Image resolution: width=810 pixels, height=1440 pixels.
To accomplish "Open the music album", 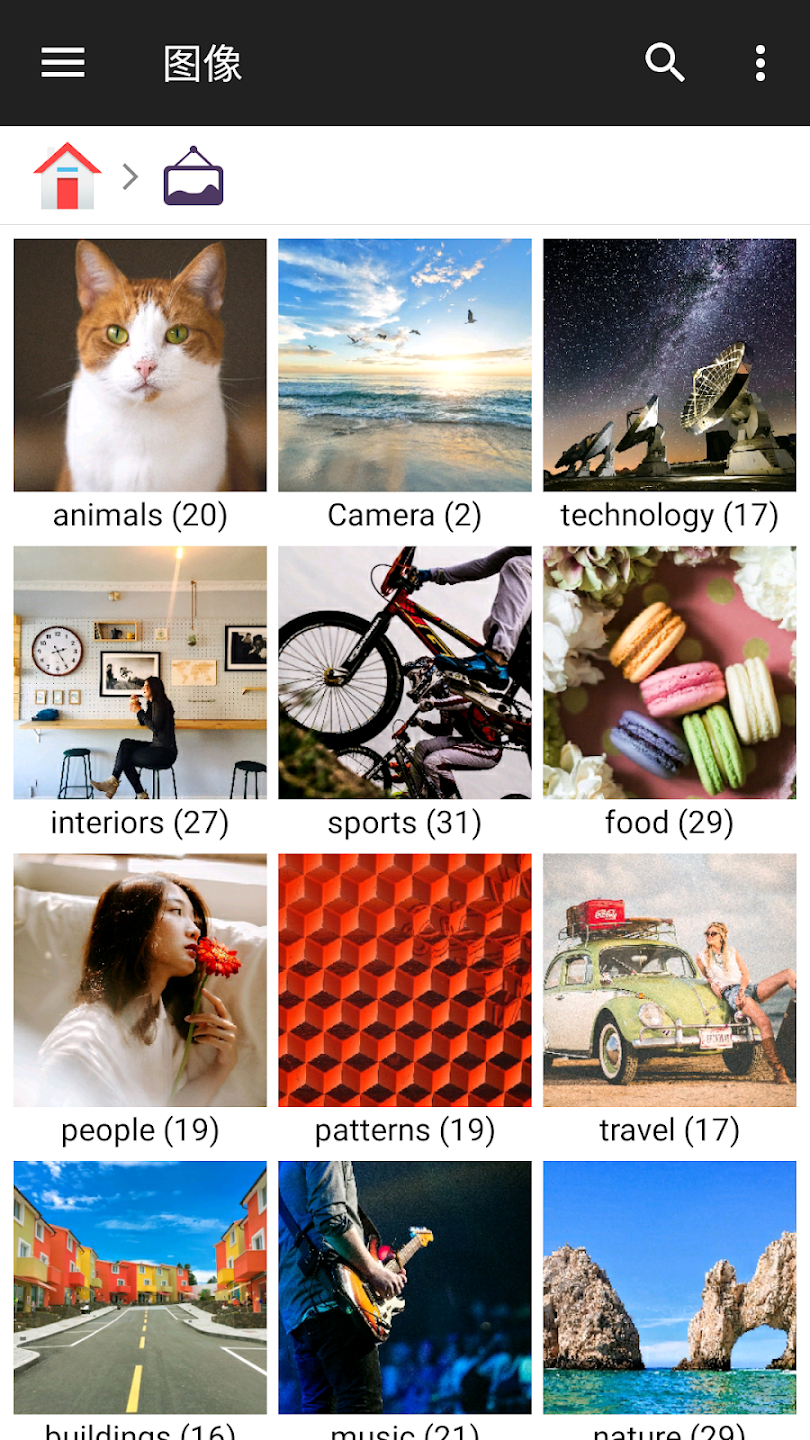I will pyautogui.click(x=404, y=1287).
